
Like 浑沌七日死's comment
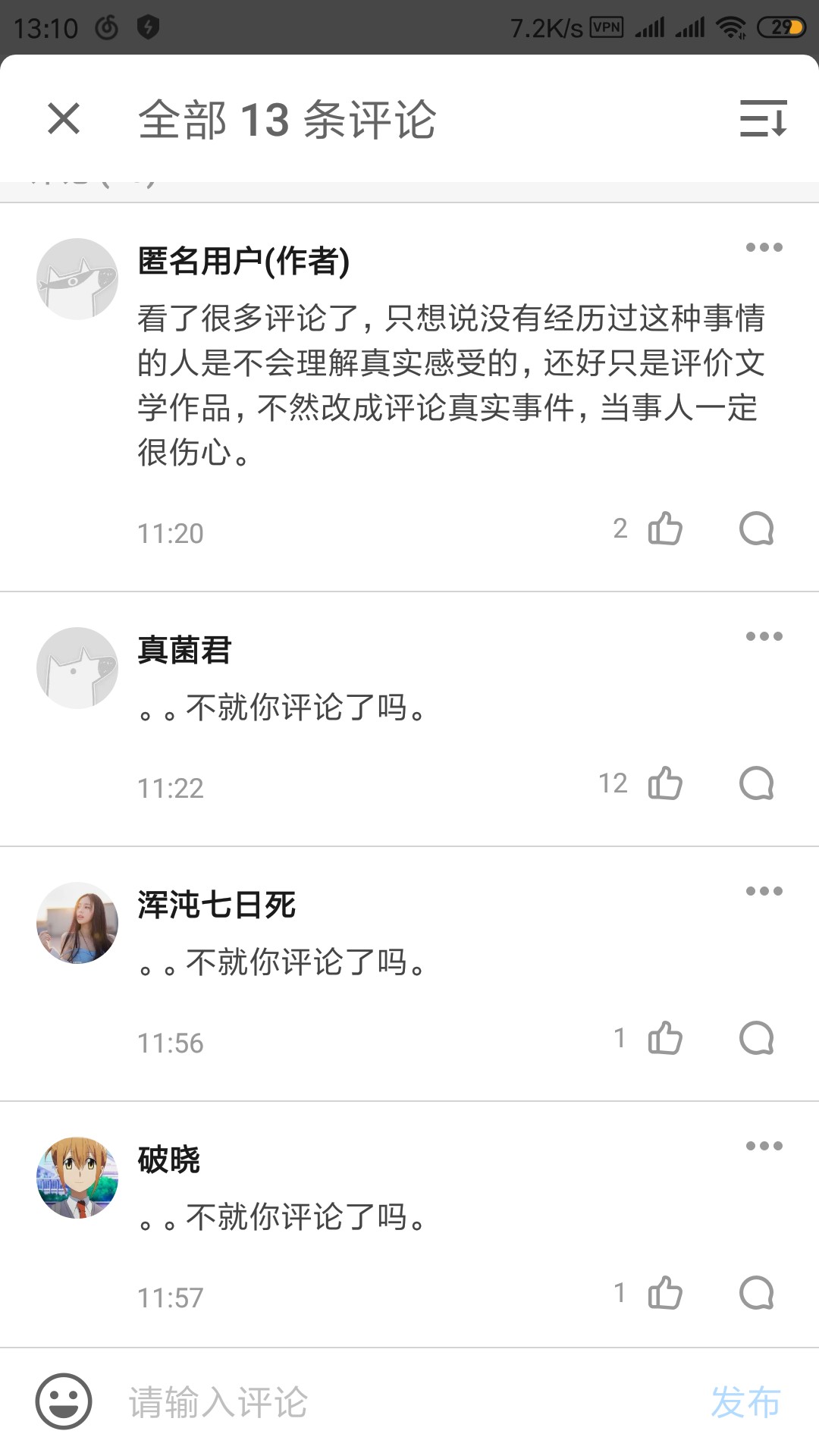(665, 1038)
